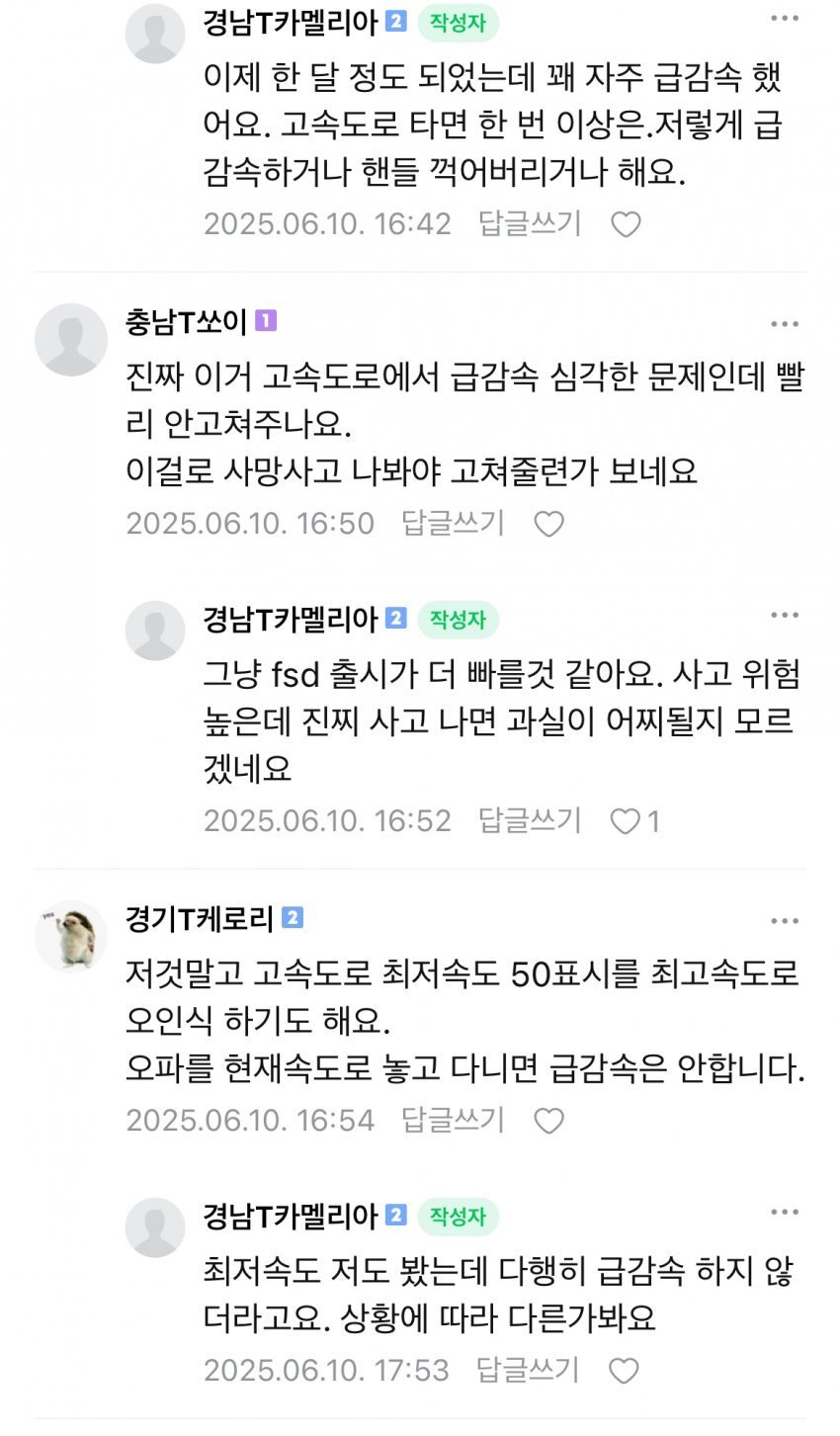Like 경기T케로리's comment
The width and height of the screenshot is (840, 1436).
(548, 1121)
